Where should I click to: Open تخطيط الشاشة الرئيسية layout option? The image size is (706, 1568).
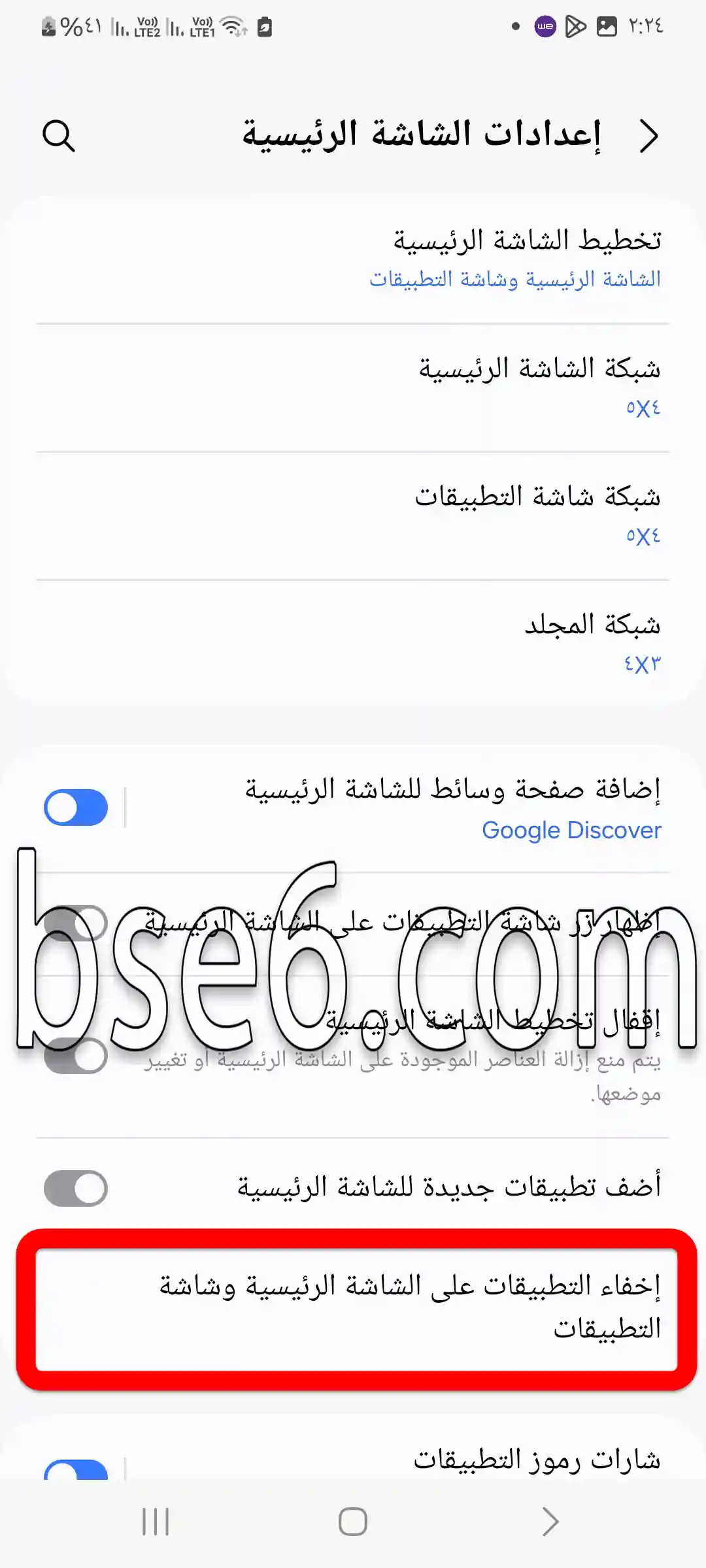coord(353,259)
